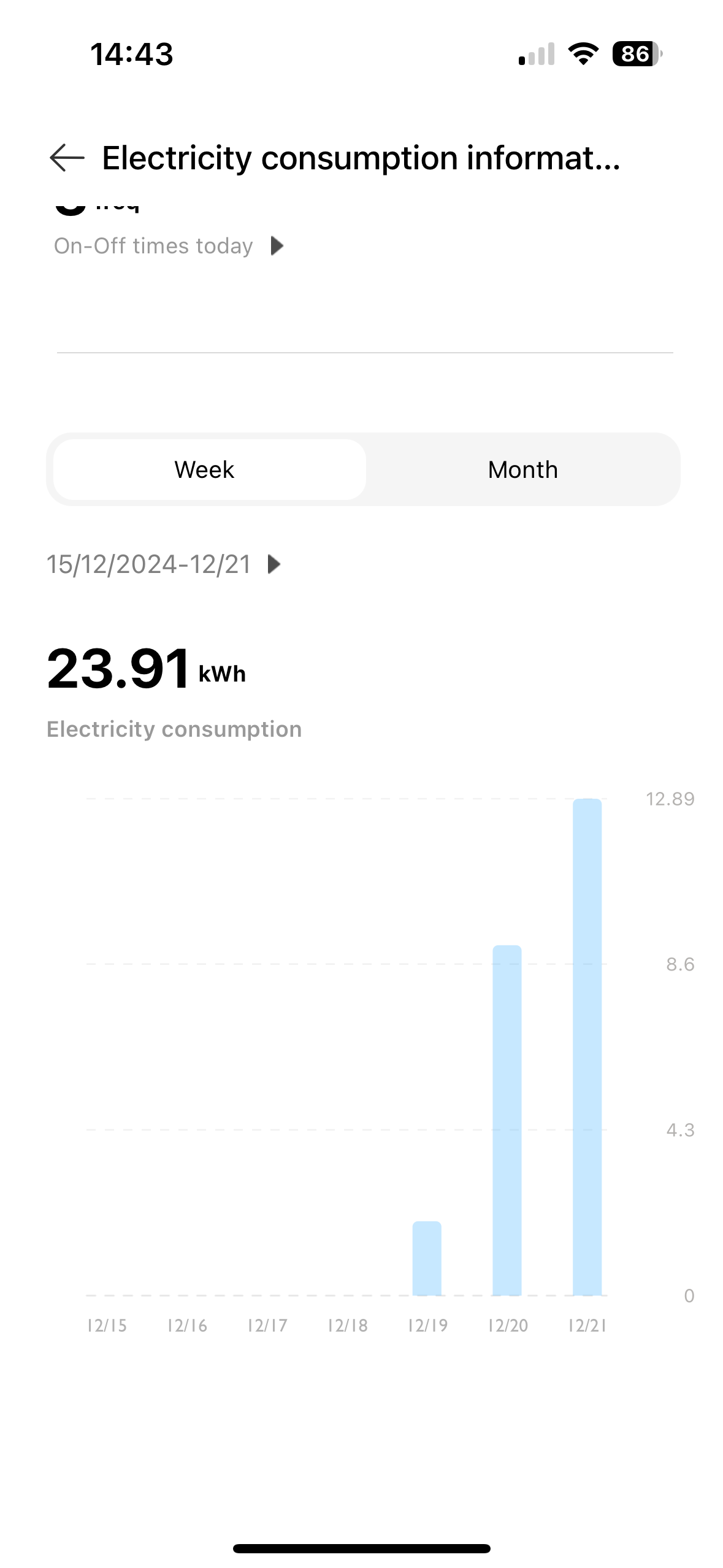
Task: Open On-Off times today details
Action: point(169,246)
